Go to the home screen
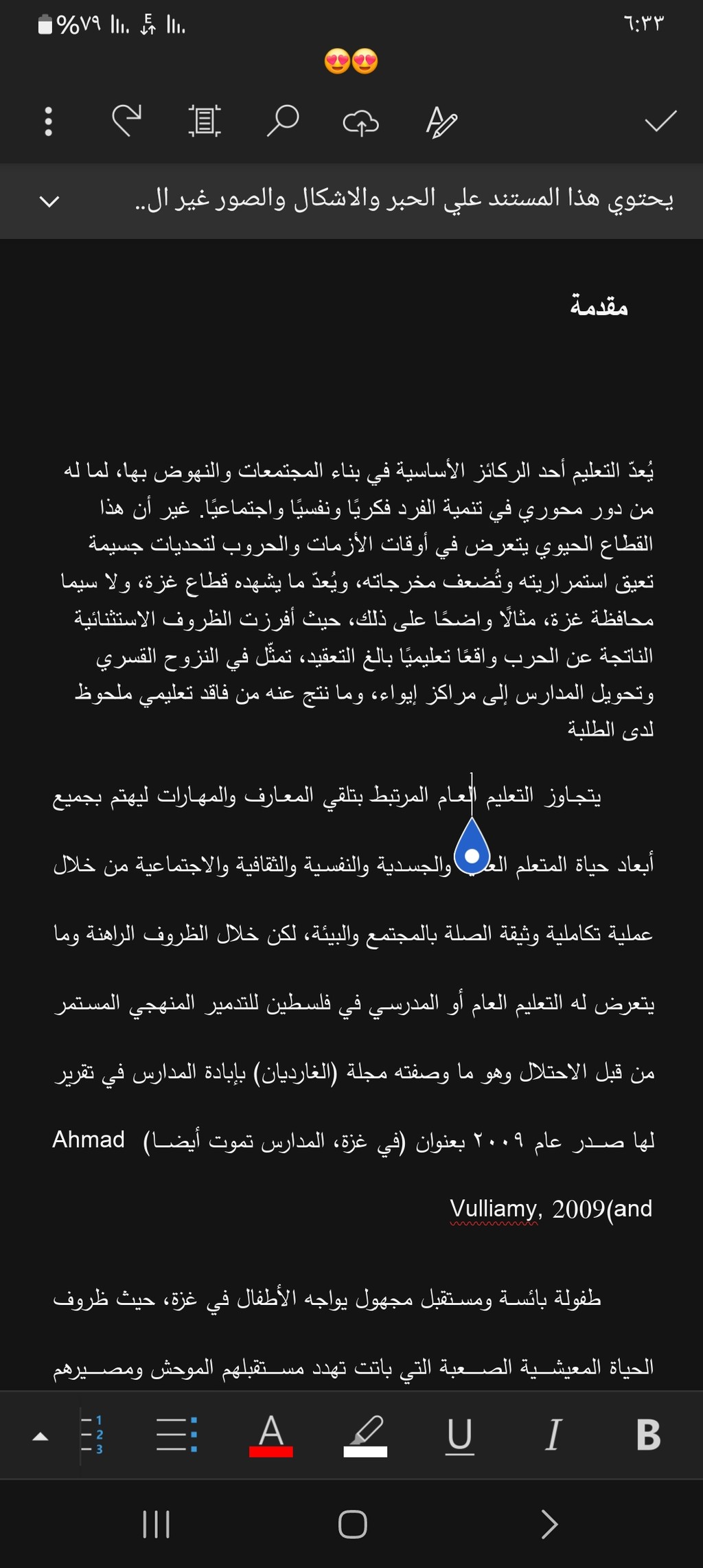Viewport: 703px width, 1568px height. tap(352, 1524)
